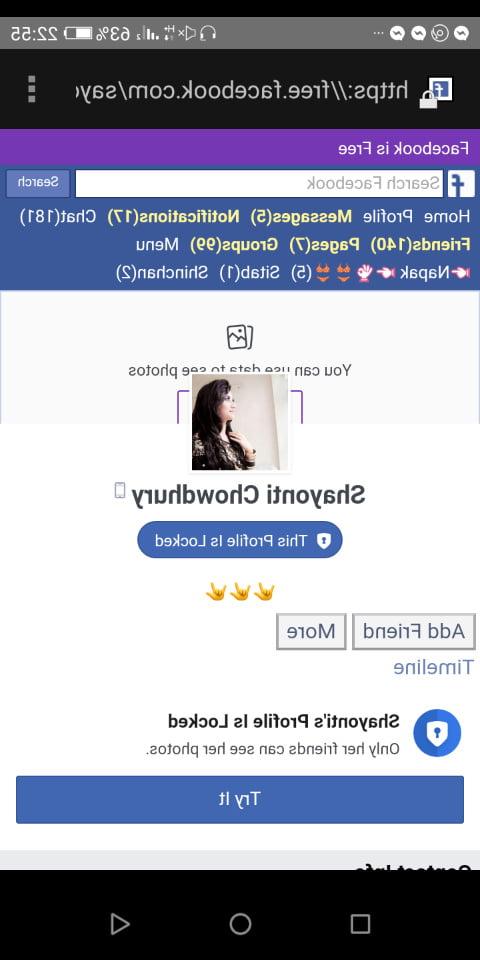480x960 pixels.
Task: Tap the system home button
Action: [240, 924]
